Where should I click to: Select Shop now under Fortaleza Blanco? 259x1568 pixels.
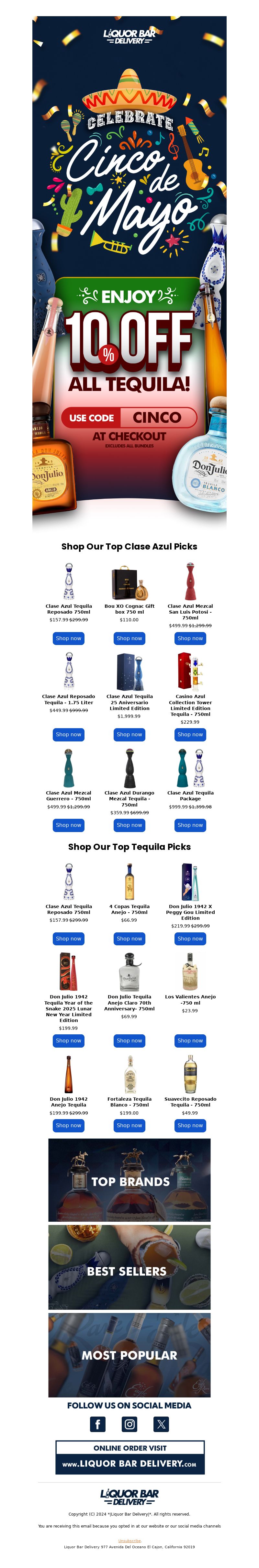[129, 1125]
